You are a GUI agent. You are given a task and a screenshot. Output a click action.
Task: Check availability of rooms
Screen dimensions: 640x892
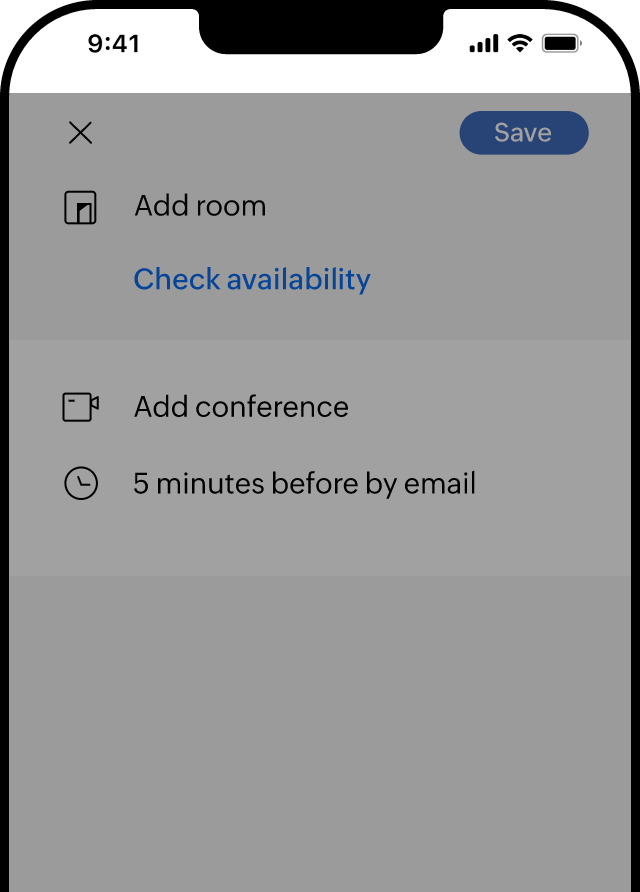click(252, 279)
